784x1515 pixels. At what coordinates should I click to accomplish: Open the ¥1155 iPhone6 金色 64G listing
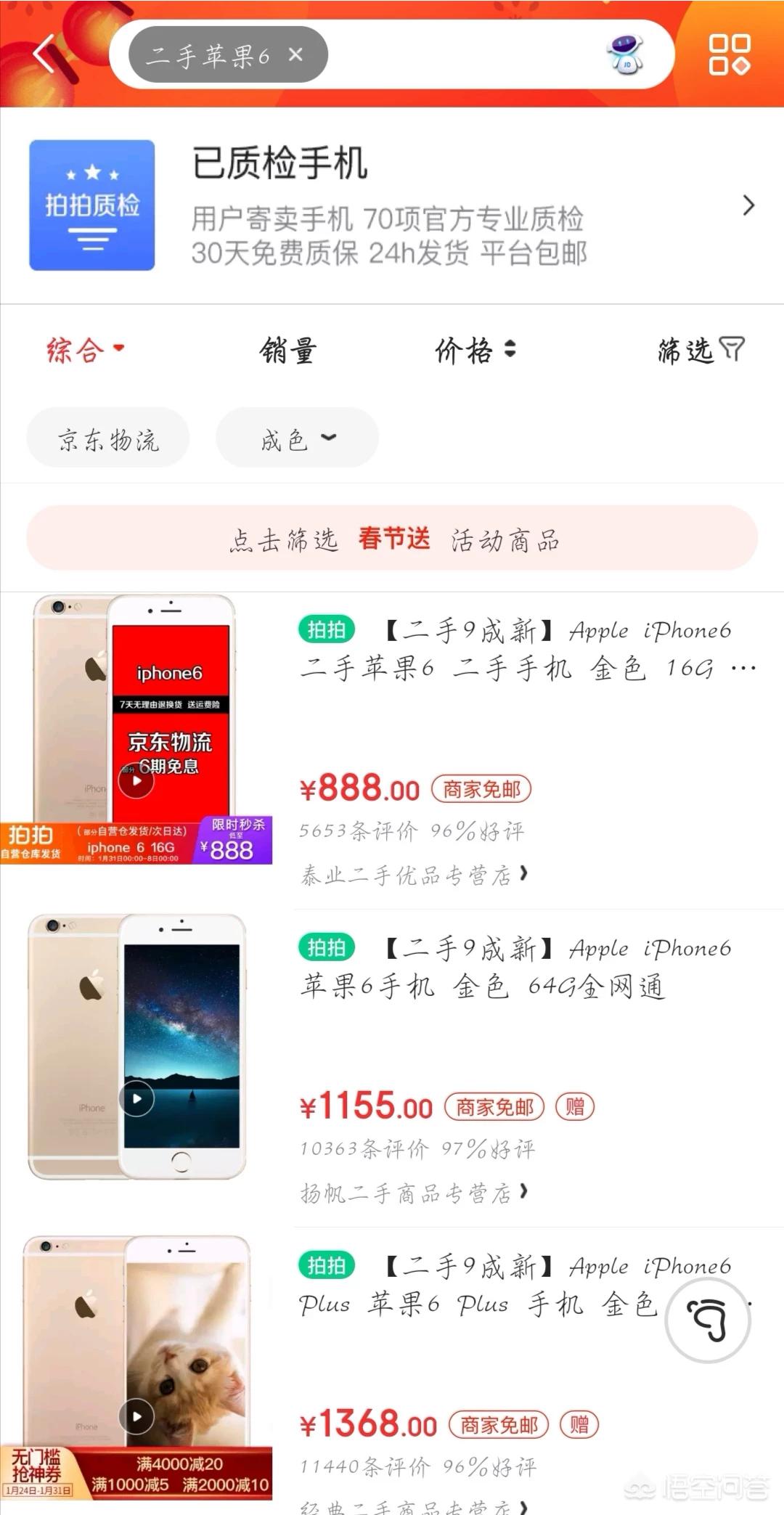click(x=515, y=968)
